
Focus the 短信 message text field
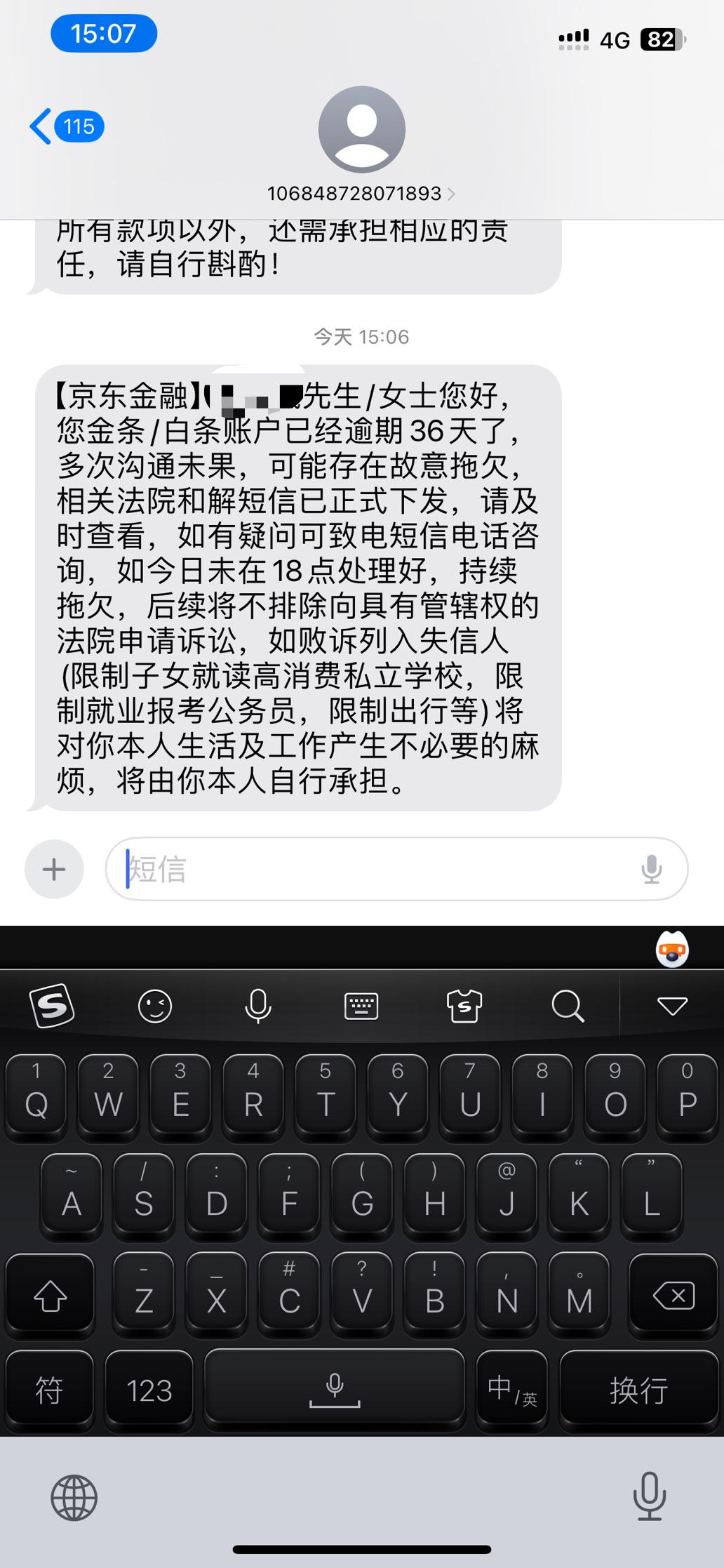click(x=396, y=869)
